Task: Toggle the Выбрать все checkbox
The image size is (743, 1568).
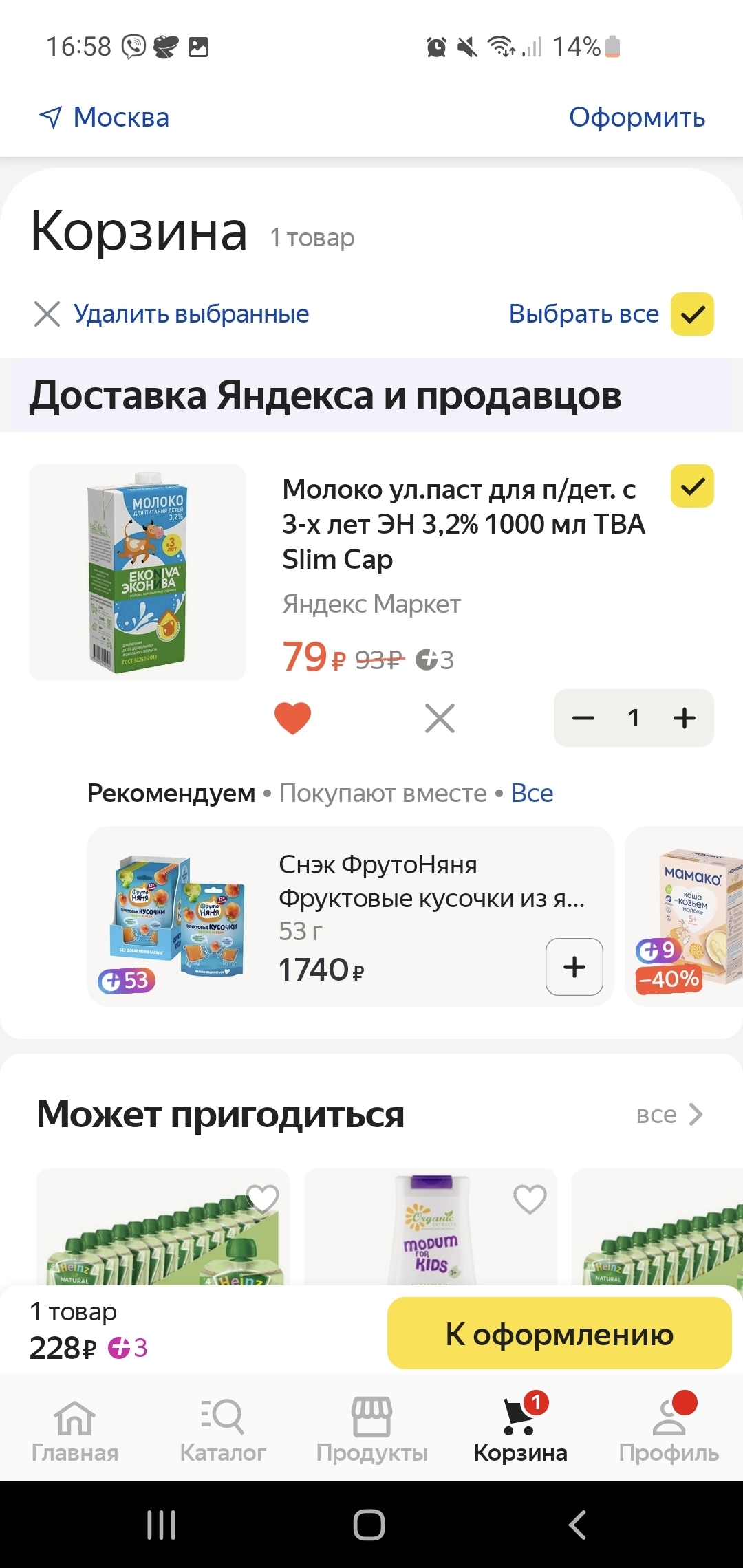Action: pyautogui.click(x=692, y=314)
